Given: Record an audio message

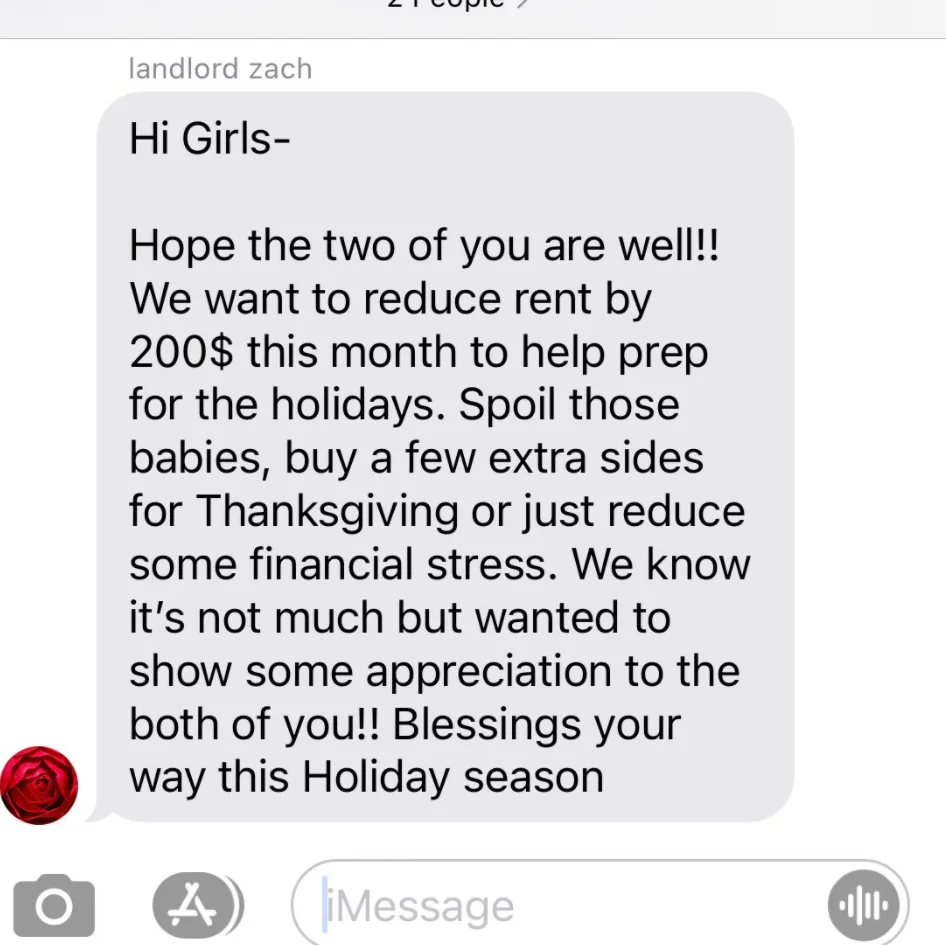Looking at the screenshot, I should [862, 906].
